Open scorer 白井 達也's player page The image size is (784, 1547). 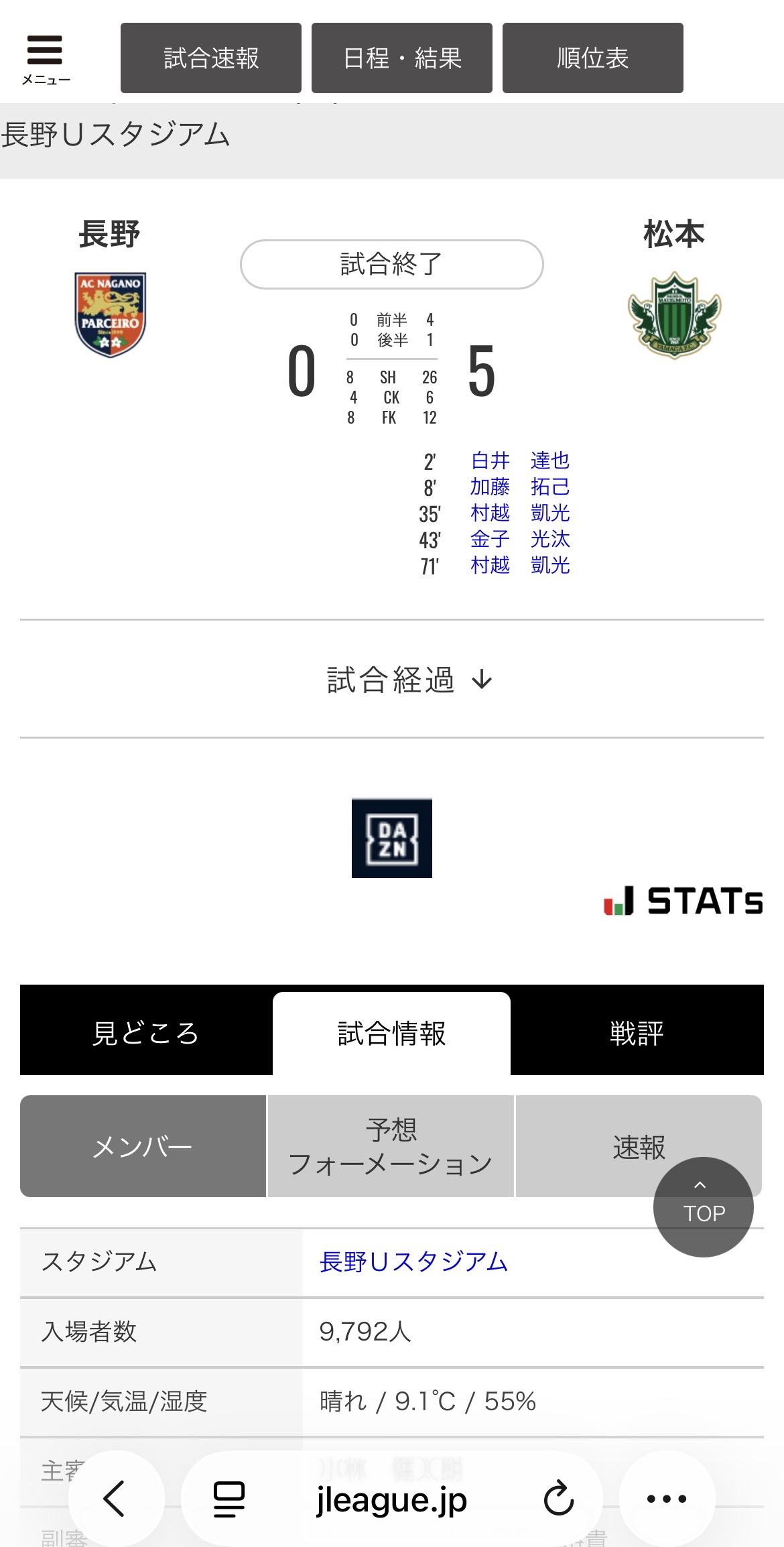tap(520, 460)
